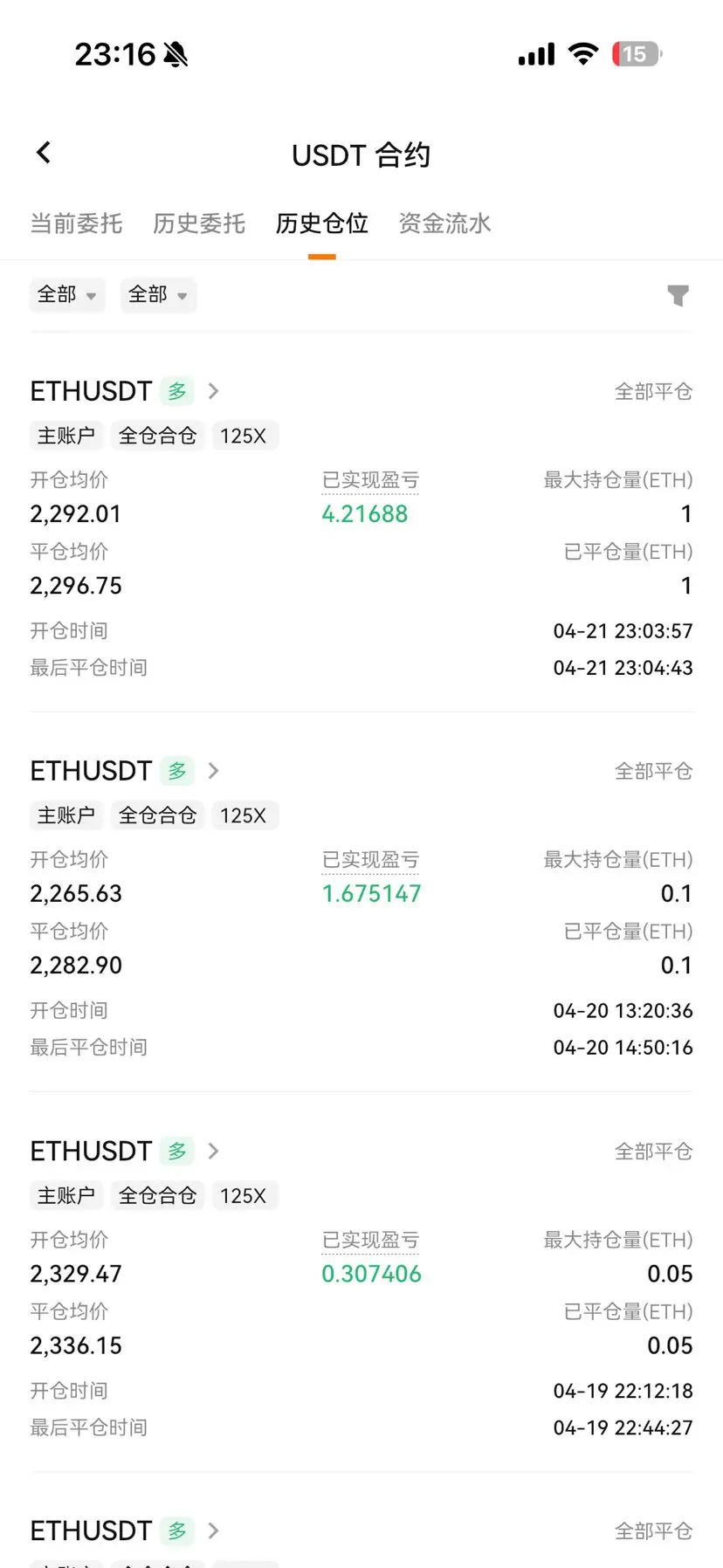Switch to the 当前委托 tab
Viewport: 723px width, 1568px height.
click(x=76, y=224)
